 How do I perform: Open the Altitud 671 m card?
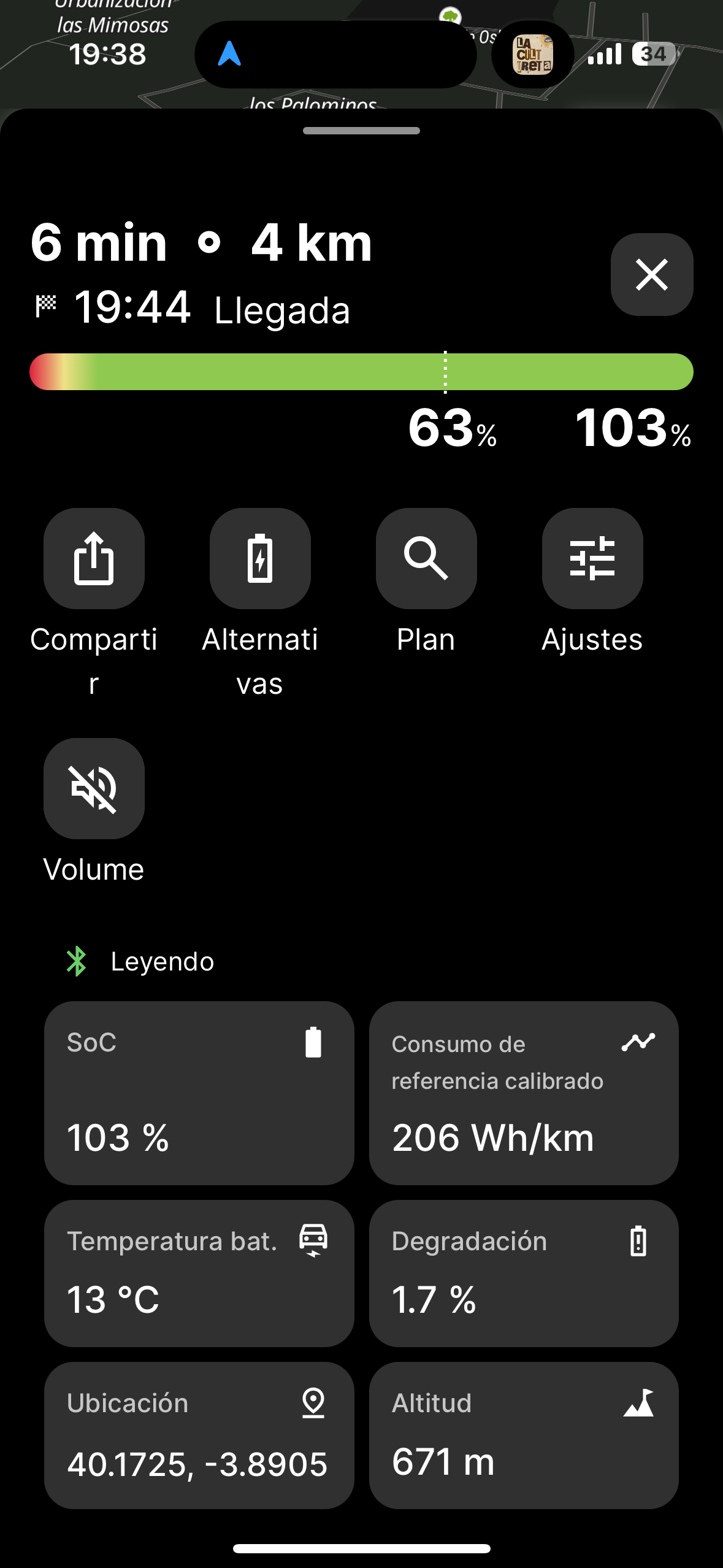click(524, 1435)
